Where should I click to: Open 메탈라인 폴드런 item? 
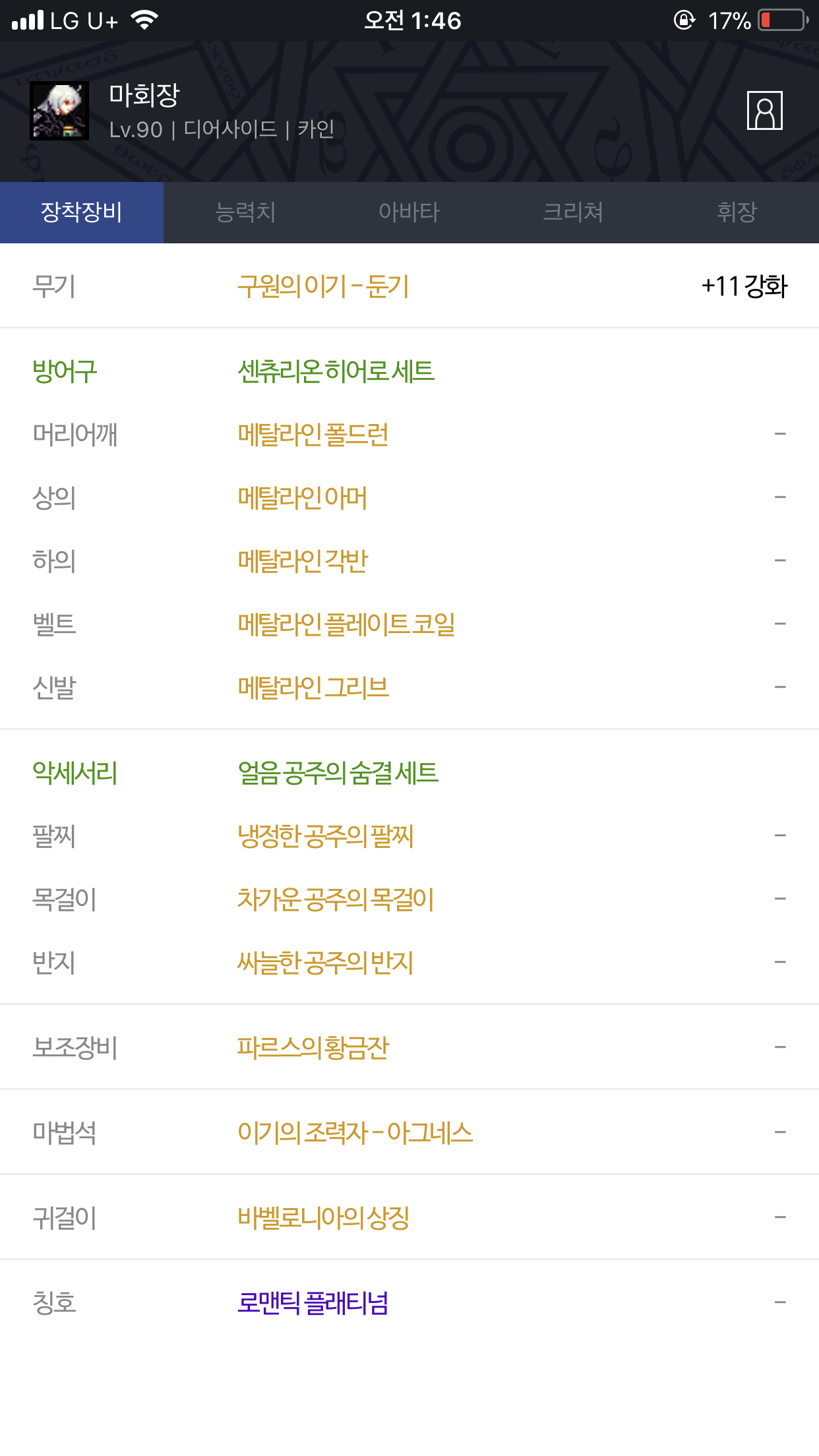click(x=313, y=435)
